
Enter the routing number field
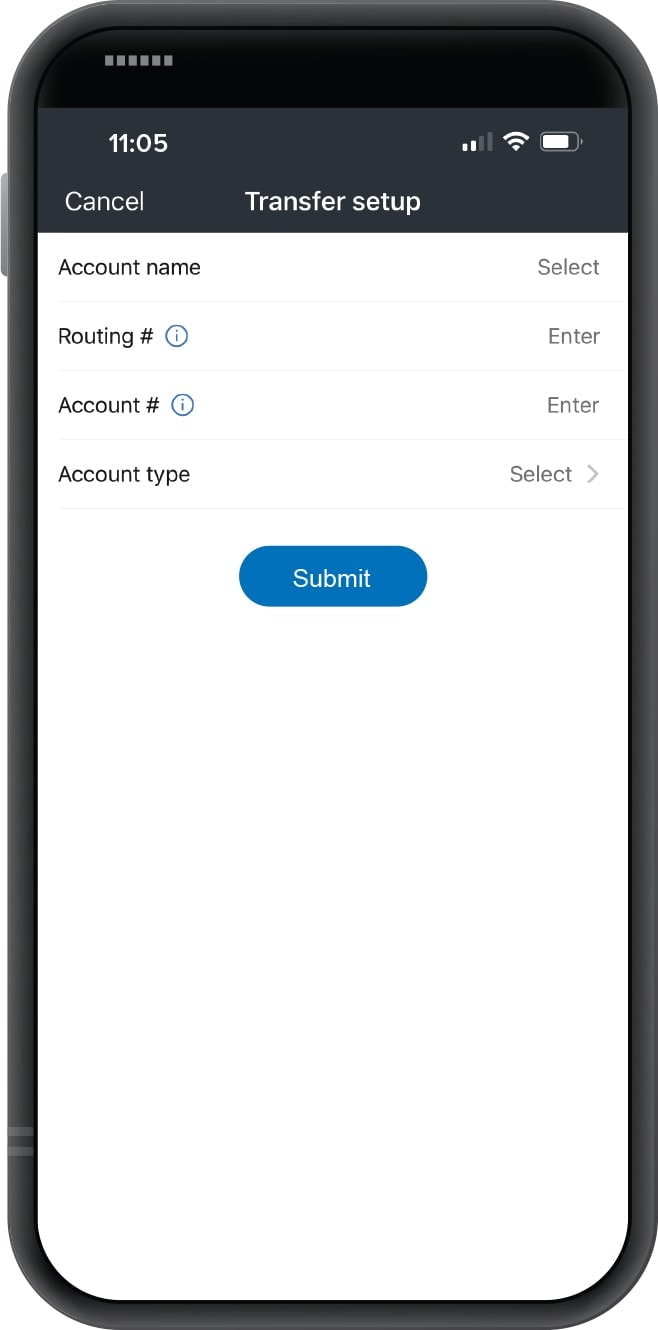[x=573, y=336]
